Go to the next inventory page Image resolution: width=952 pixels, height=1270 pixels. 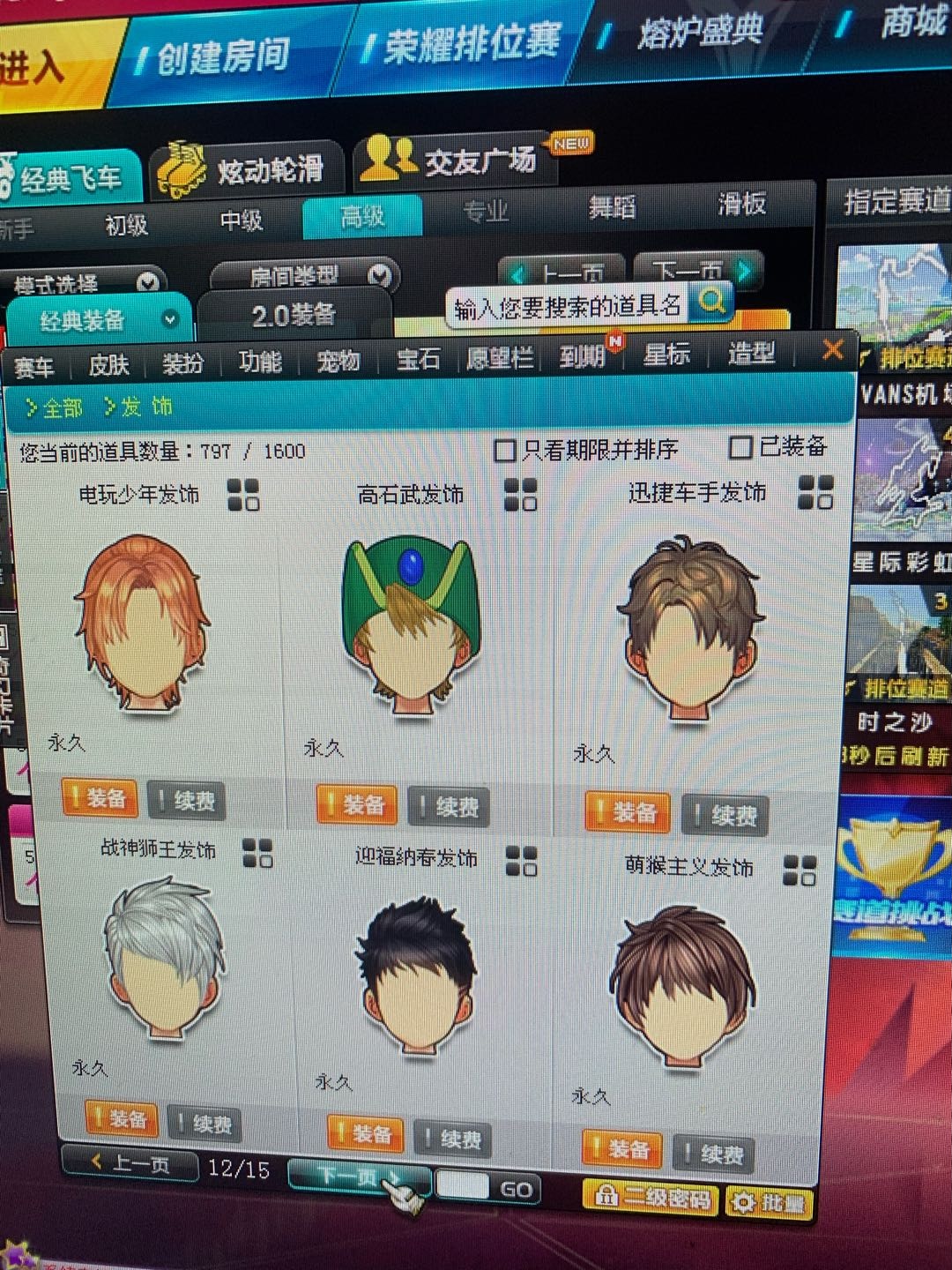coord(357,1177)
